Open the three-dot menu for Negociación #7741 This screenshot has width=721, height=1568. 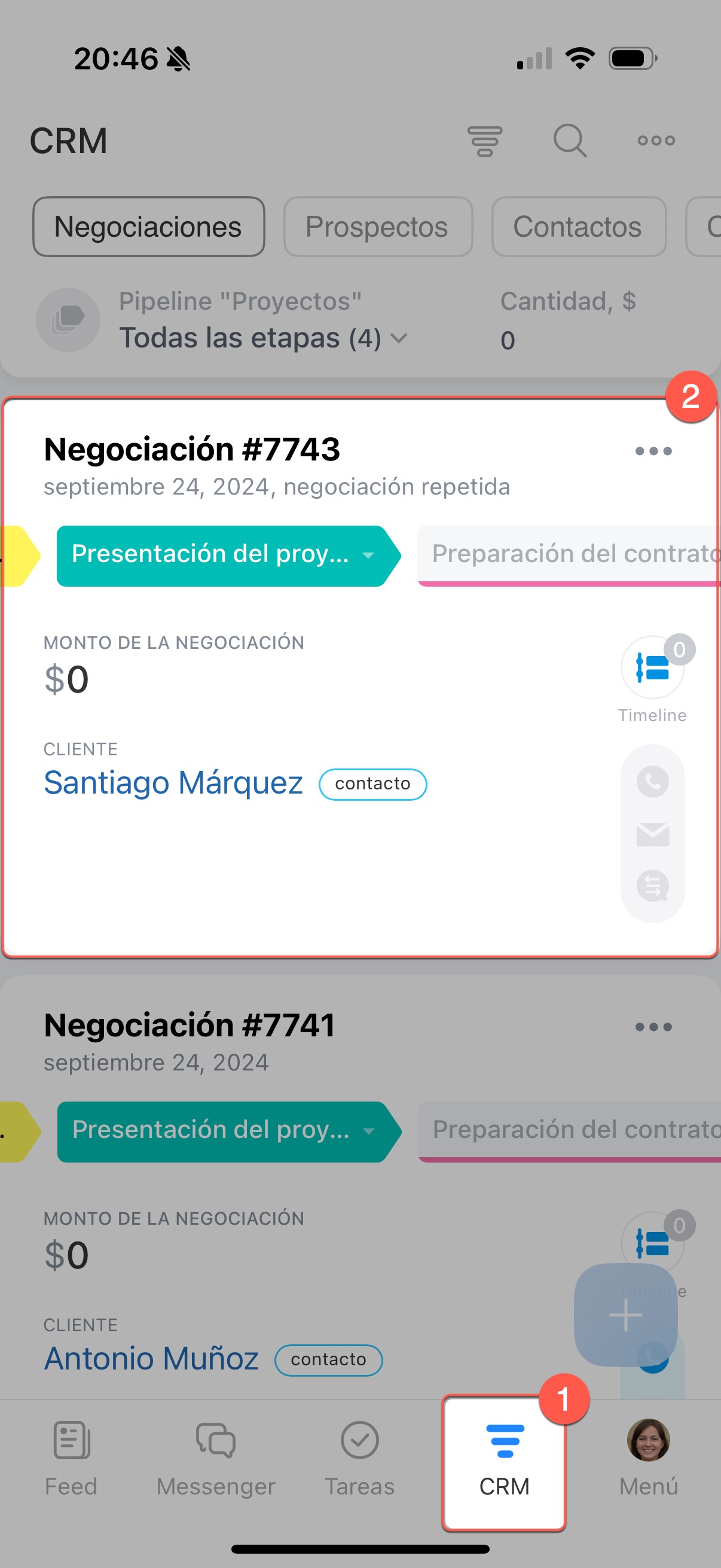[x=653, y=1027]
